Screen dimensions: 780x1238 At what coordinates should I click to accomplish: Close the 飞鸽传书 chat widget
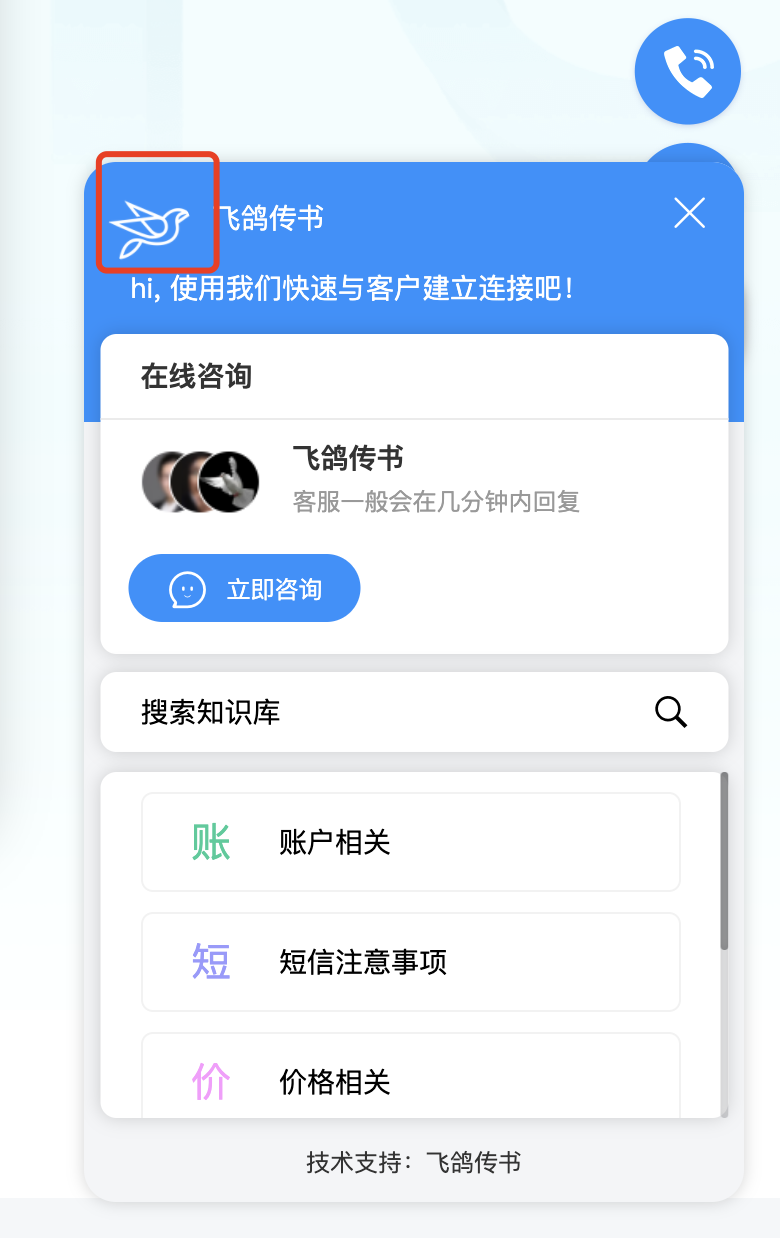click(x=689, y=213)
